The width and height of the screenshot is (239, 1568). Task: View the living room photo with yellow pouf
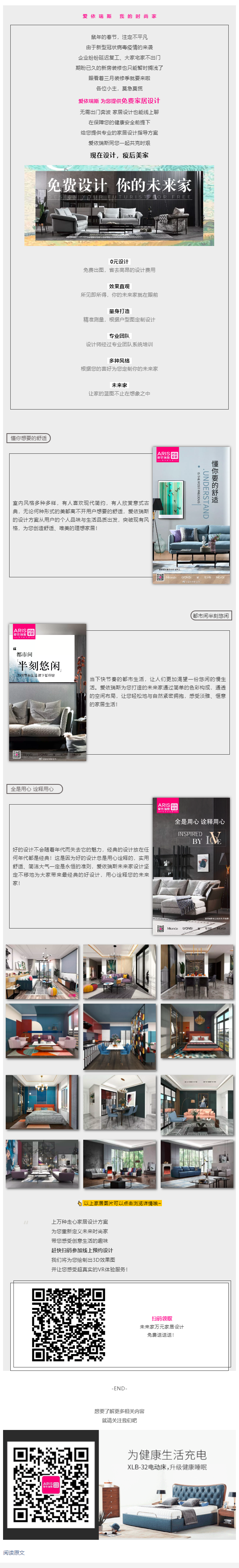(42, 972)
